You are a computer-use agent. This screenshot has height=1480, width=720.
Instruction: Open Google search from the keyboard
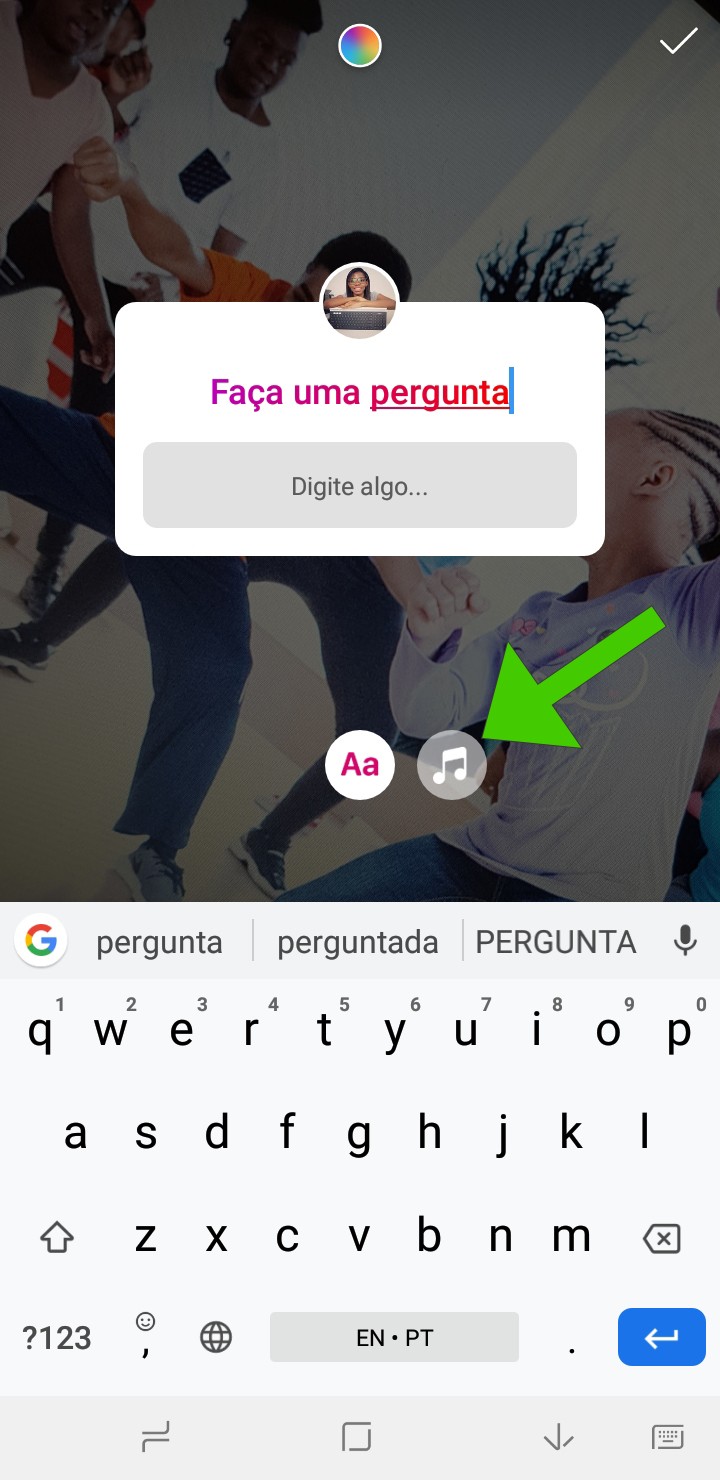pos(41,941)
